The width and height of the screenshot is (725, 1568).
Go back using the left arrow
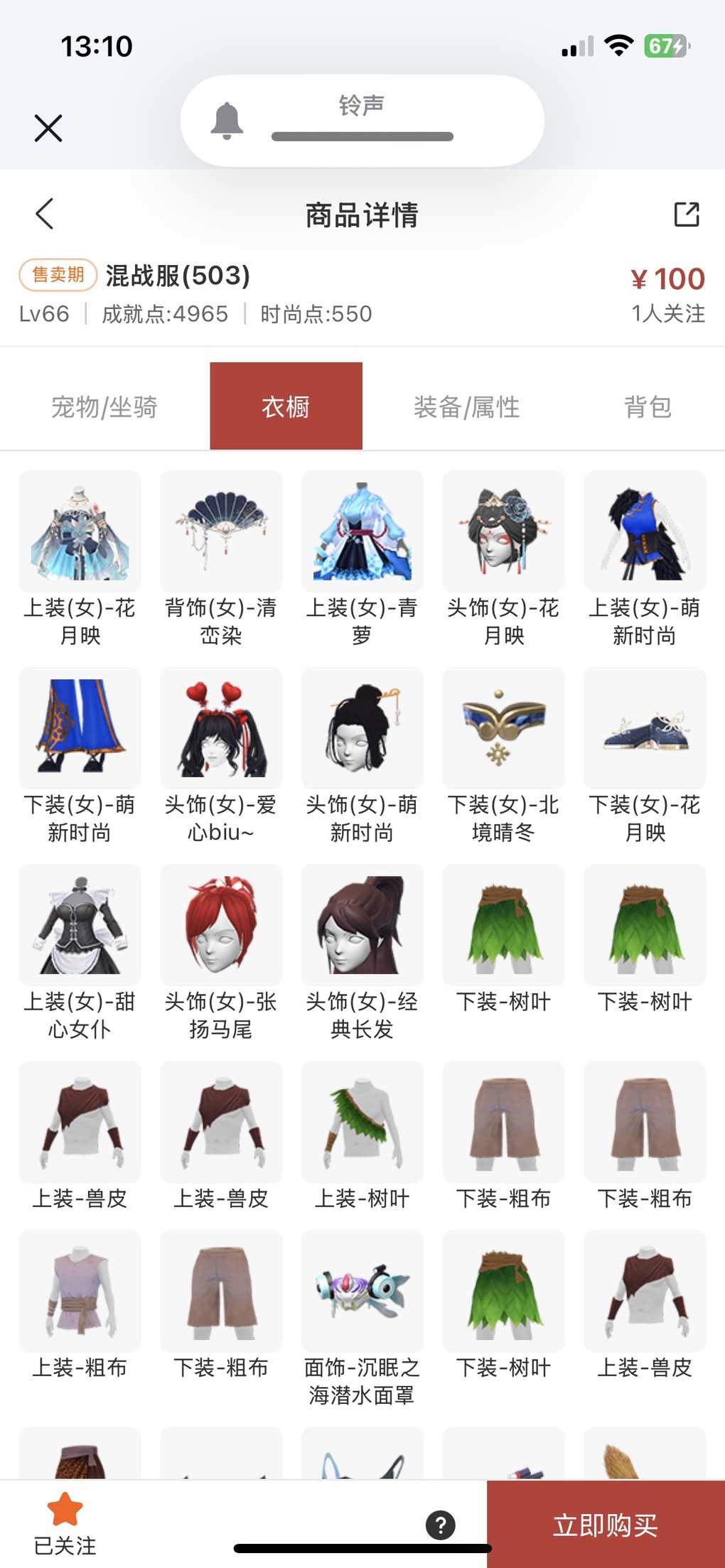(x=45, y=214)
